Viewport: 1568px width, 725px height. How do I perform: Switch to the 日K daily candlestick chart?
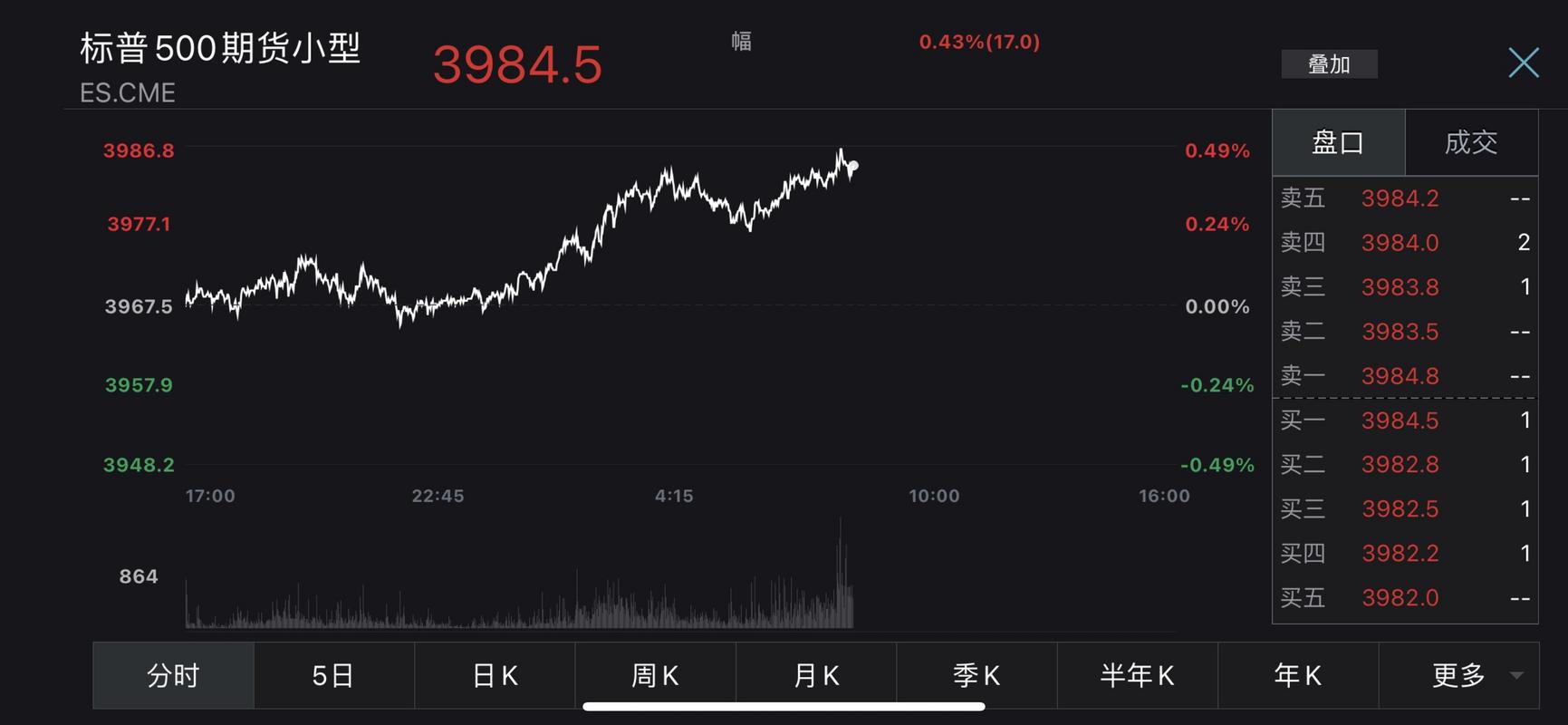pos(495,675)
